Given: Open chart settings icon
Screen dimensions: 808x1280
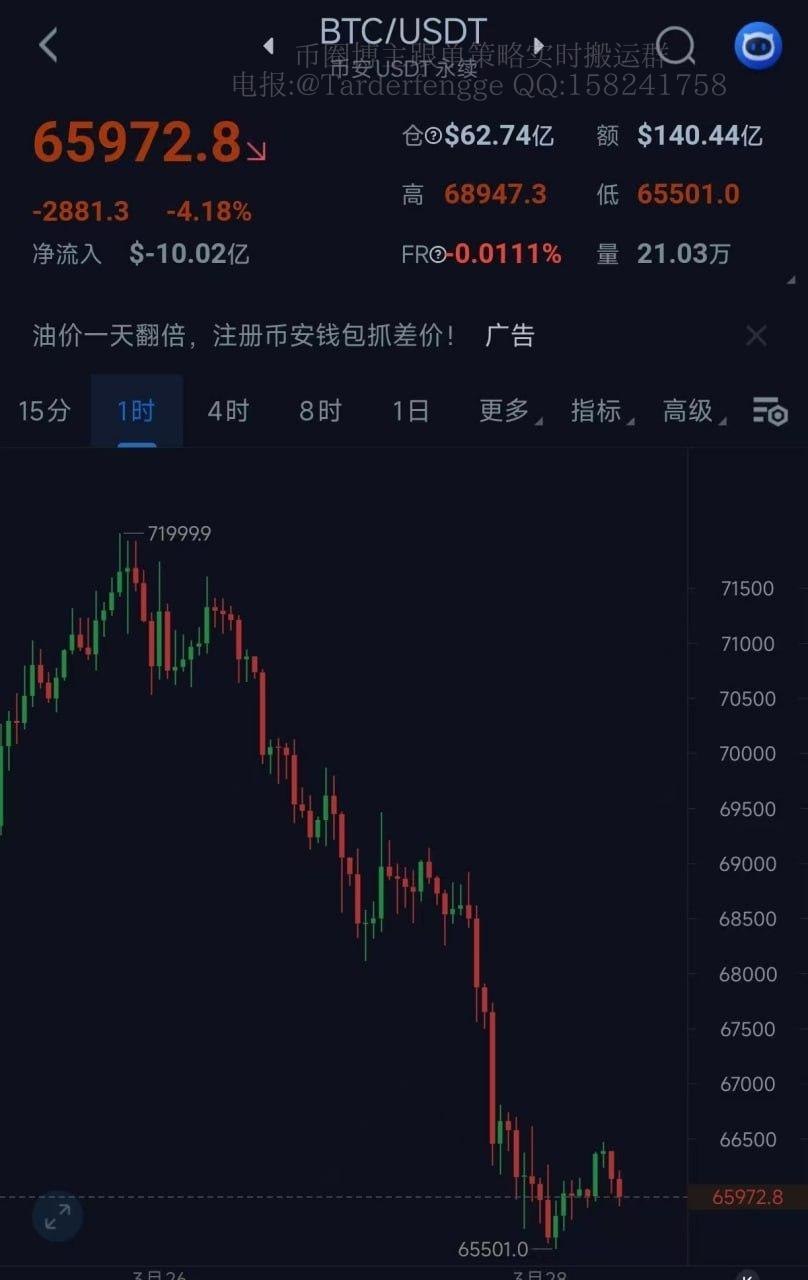Looking at the screenshot, I should (770, 411).
